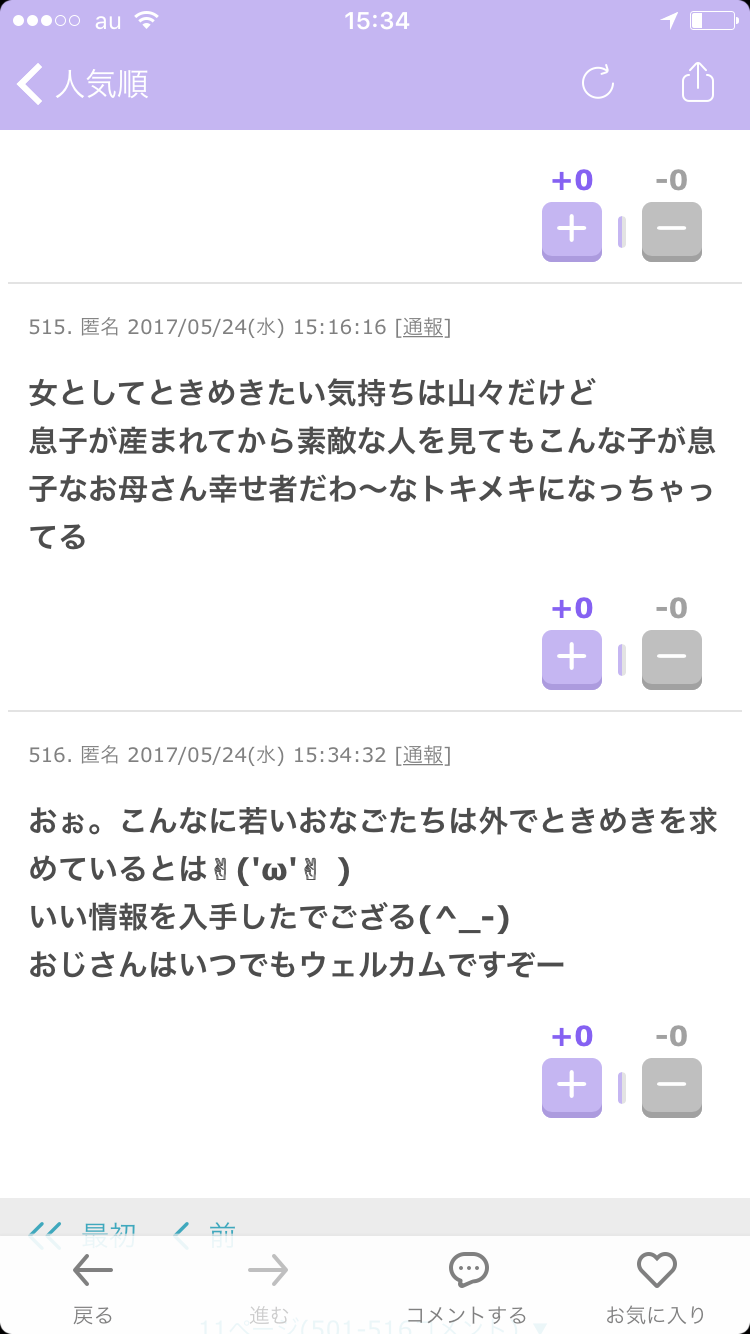This screenshot has width=750, height=1334.
Task: Upvote comment 515 with plus button
Action: pyautogui.click(x=572, y=659)
